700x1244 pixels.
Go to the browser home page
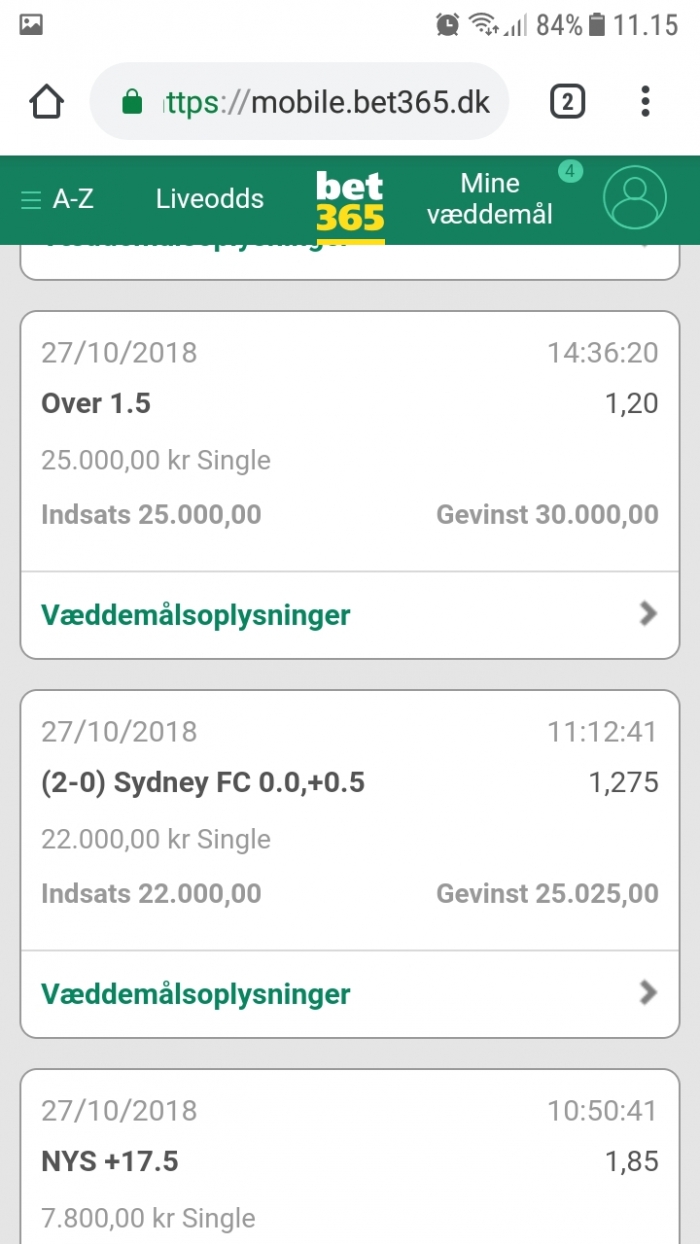(x=47, y=102)
